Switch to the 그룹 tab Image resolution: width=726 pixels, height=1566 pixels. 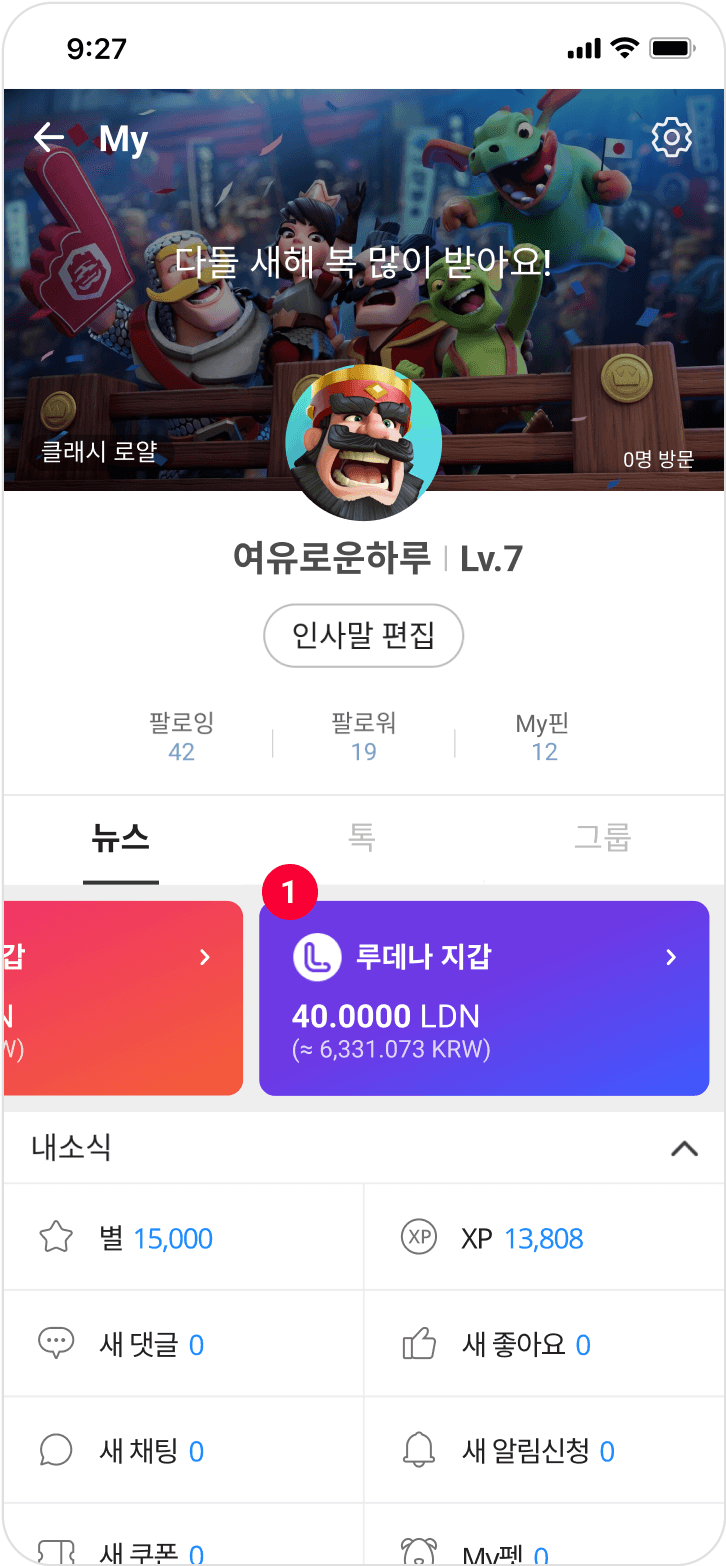coord(603,838)
